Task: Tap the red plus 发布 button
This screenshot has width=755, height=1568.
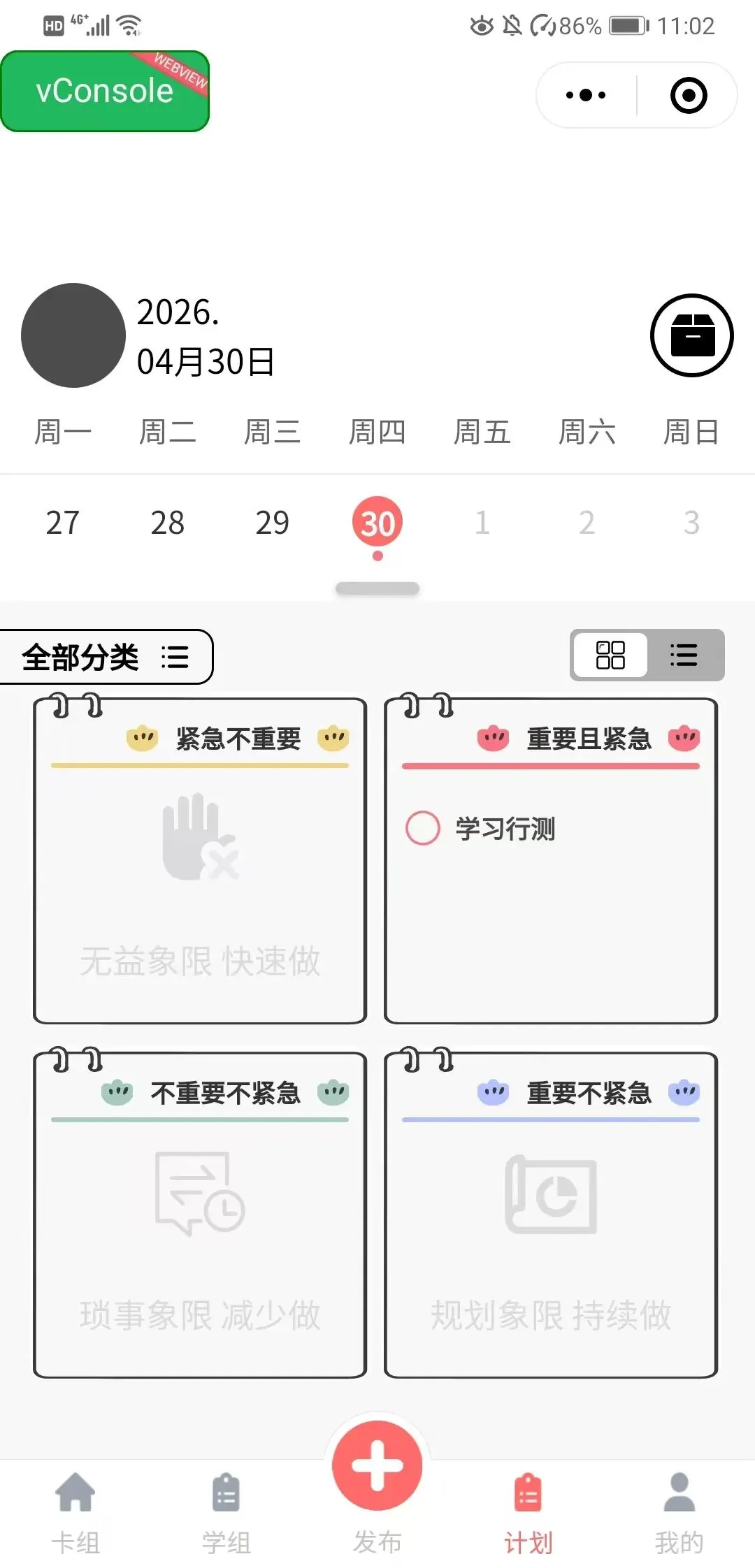Action: [377, 1465]
